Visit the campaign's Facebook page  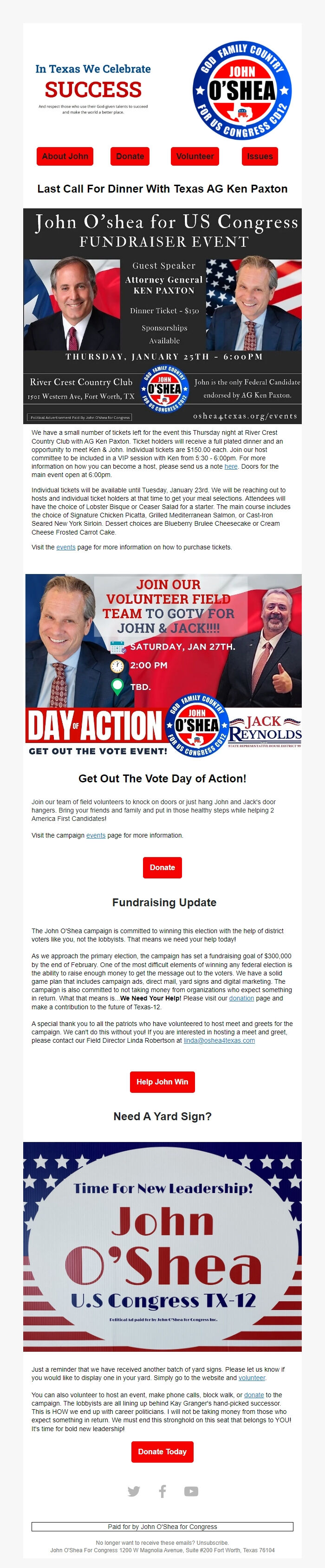tap(162, 1491)
